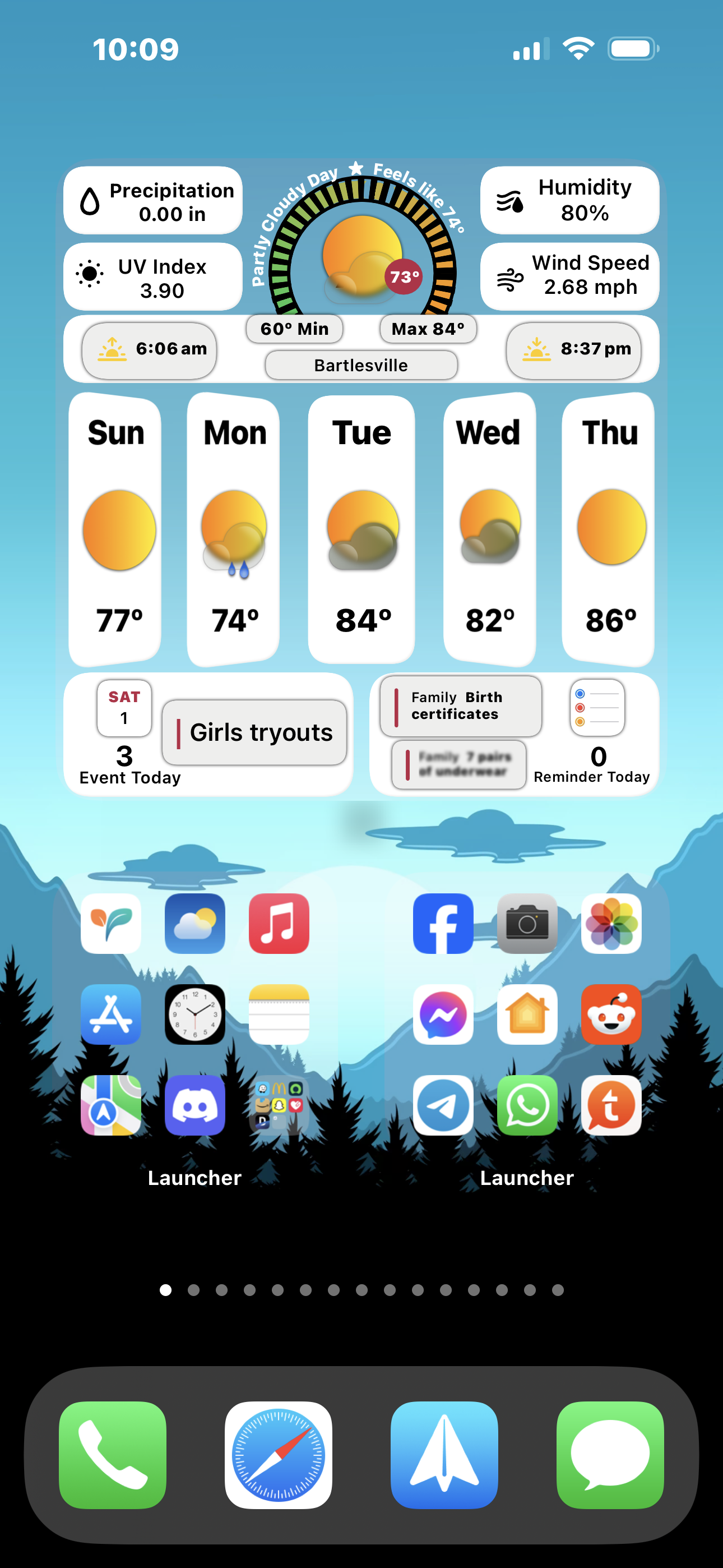Open the Girls tryouts calendar event
Image resolution: width=723 pixels, height=1568 pixels.
point(254,732)
